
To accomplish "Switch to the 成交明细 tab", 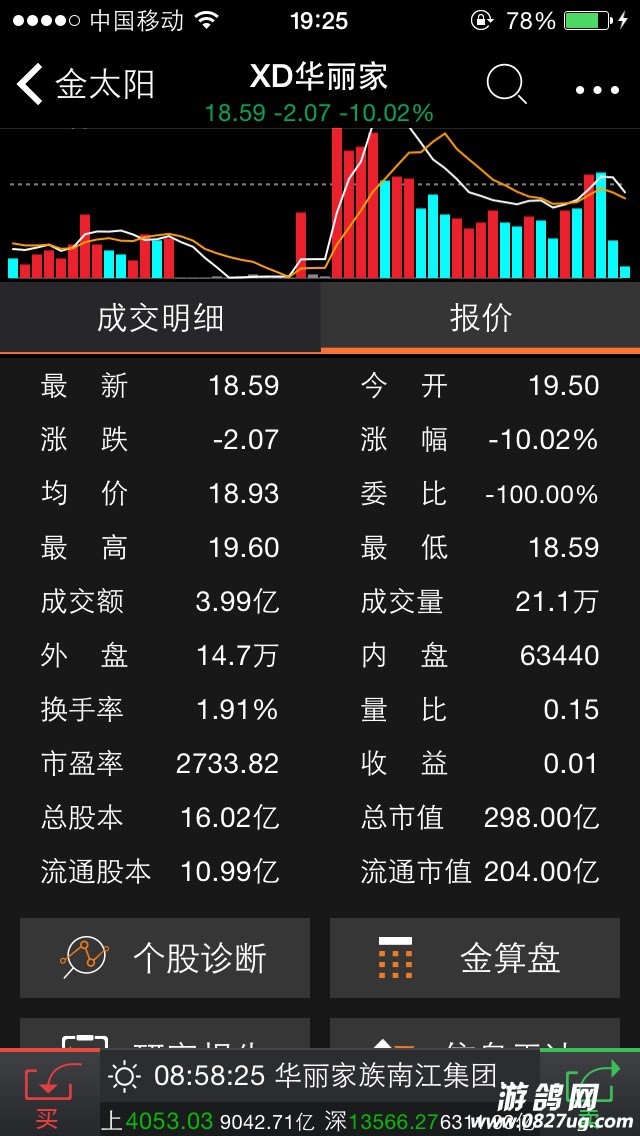I will tap(160, 318).
